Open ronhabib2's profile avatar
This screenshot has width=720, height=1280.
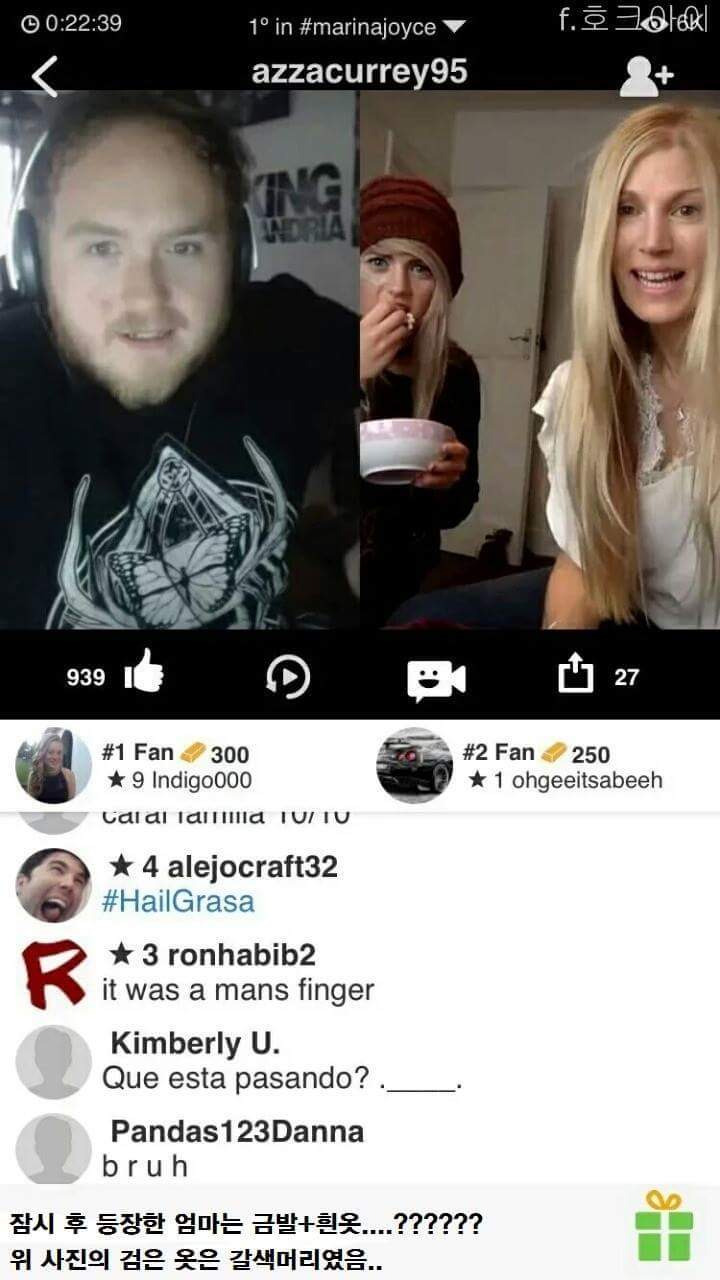[x=54, y=973]
